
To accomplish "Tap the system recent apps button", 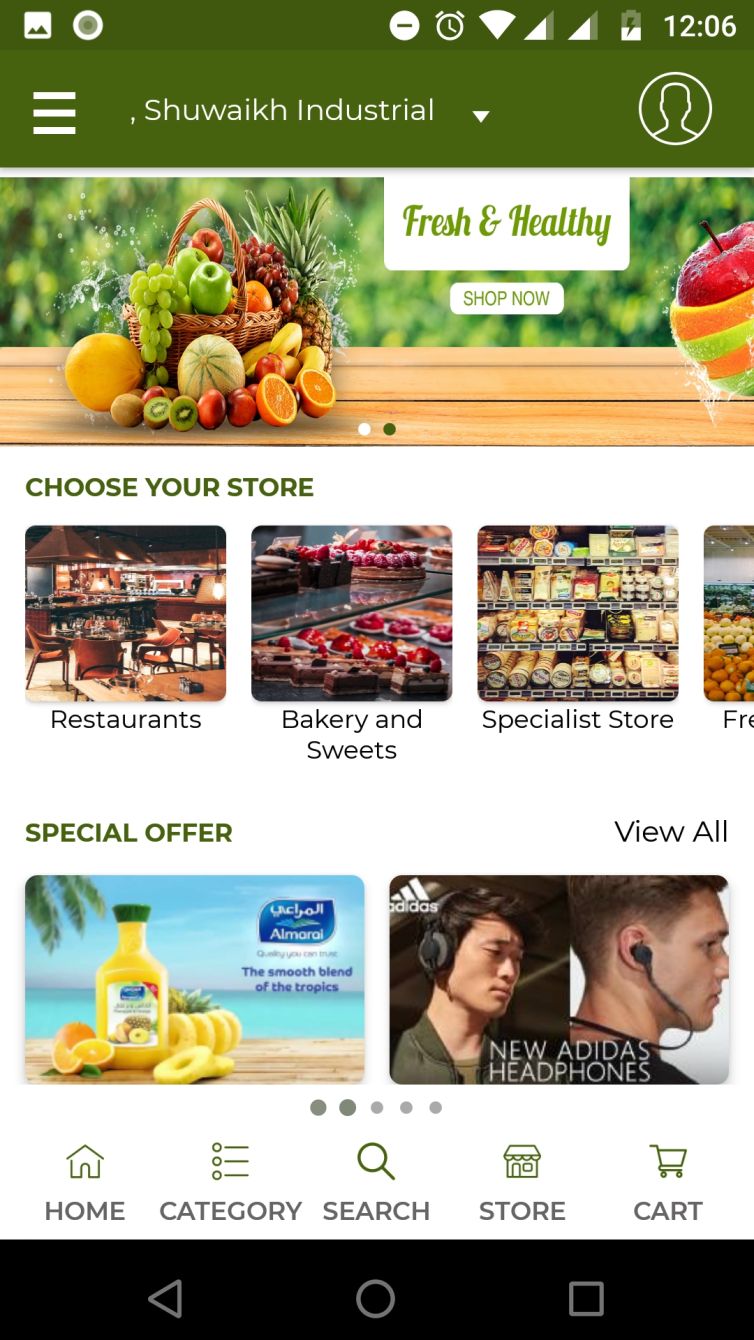I will tap(586, 1298).
